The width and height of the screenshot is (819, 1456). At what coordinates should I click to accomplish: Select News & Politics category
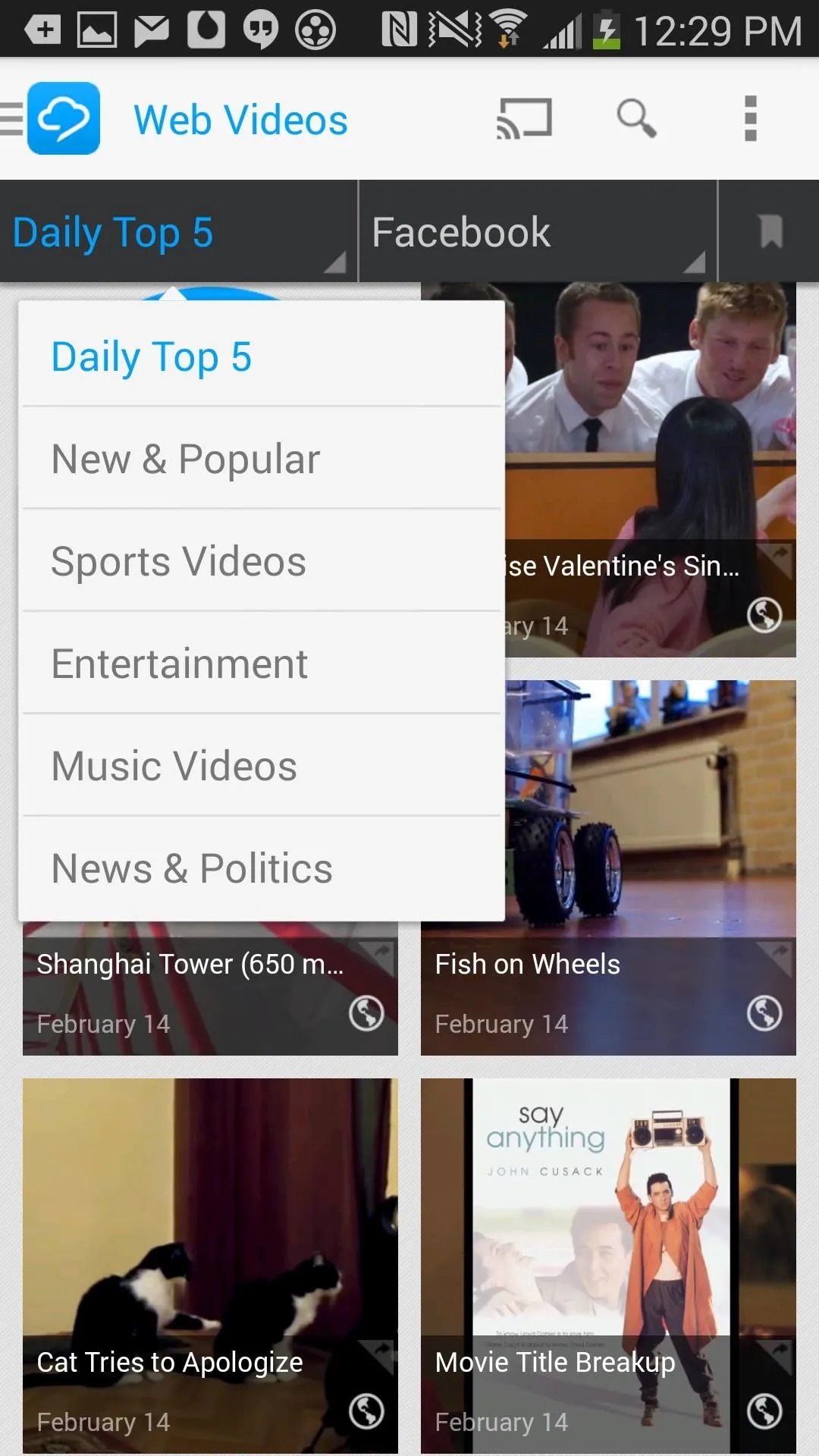[x=262, y=868]
